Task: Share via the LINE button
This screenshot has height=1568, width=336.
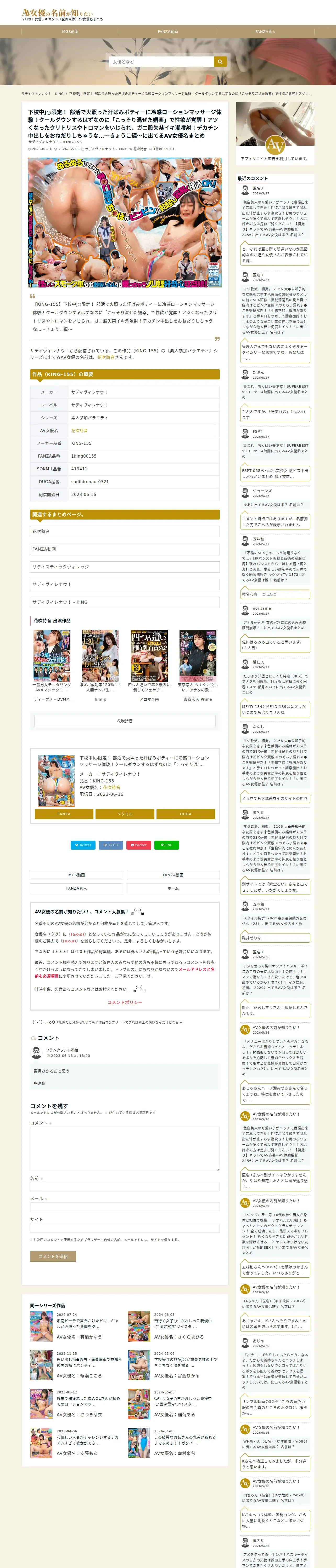Action: click(166, 845)
